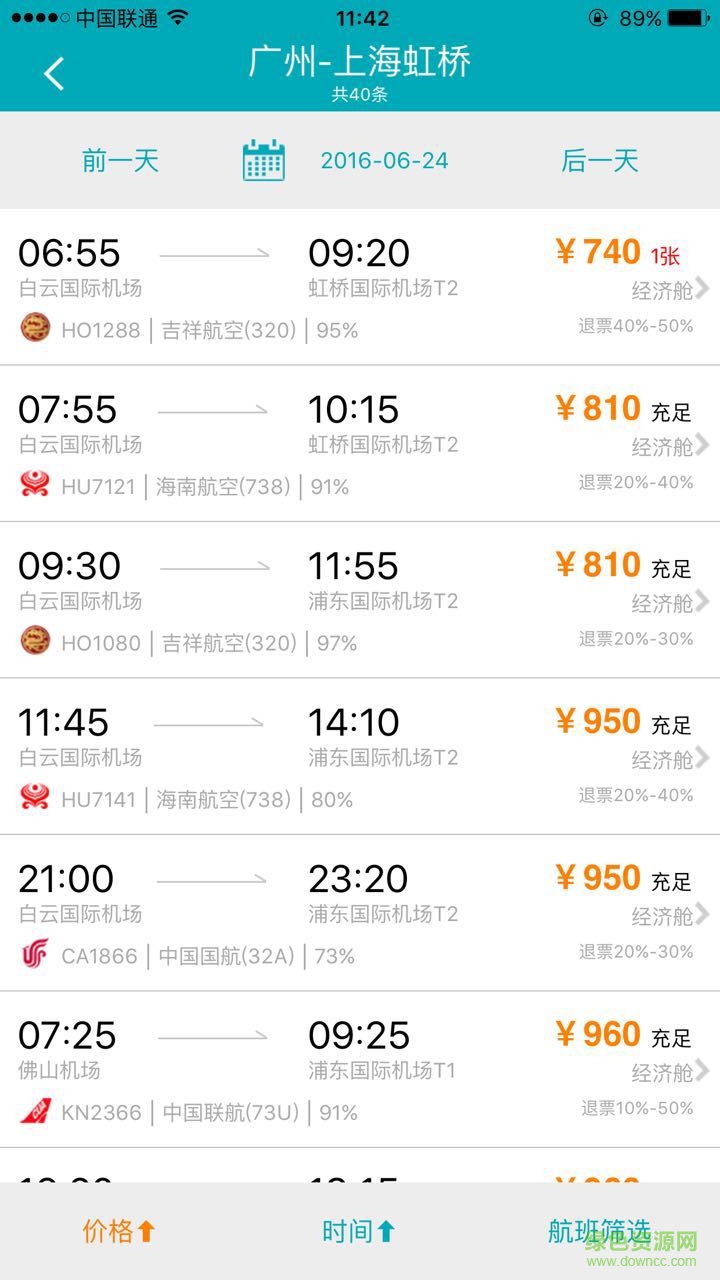Switch to the next day 后一天
This screenshot has width=720, height=1280.
pos(600,160)
